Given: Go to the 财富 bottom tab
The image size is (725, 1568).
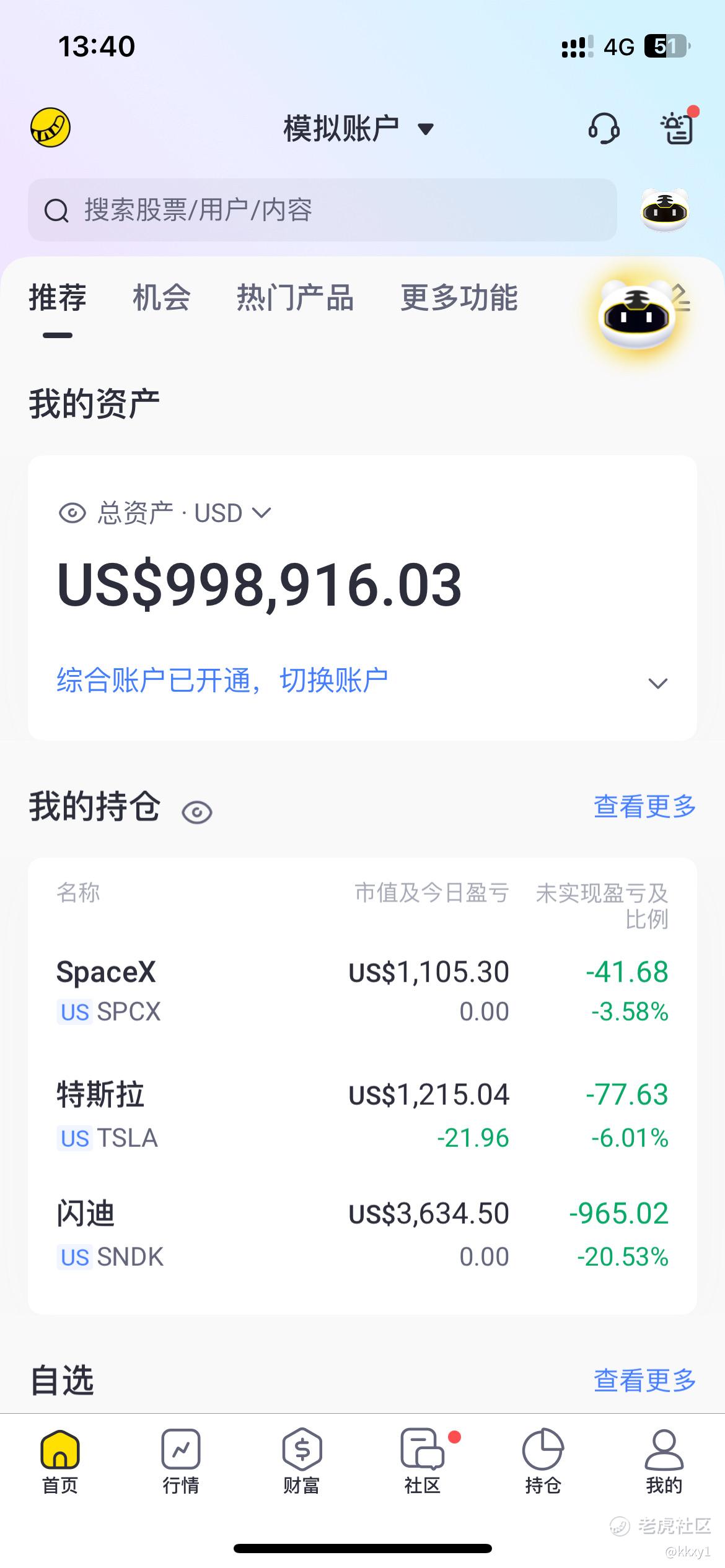Looking at the screenshot, I should tap(302, 1461).
